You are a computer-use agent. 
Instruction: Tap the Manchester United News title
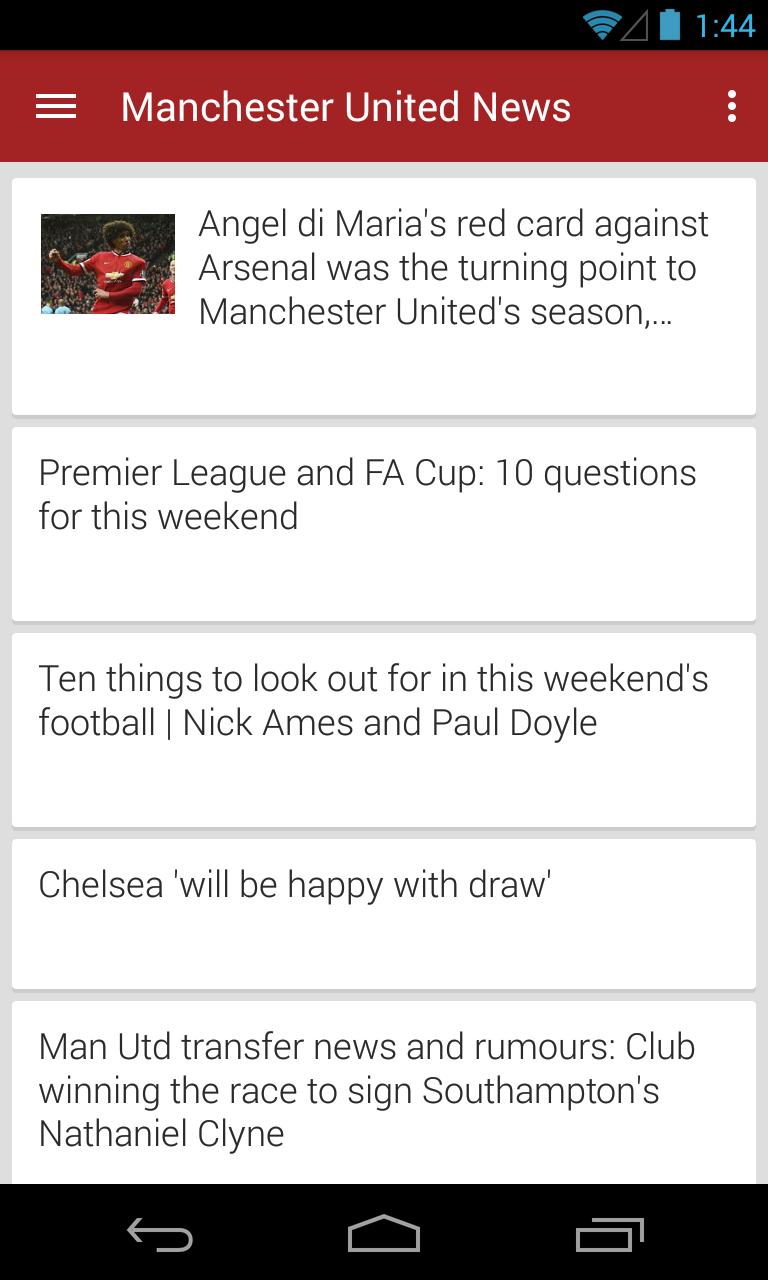pos(345,106)
